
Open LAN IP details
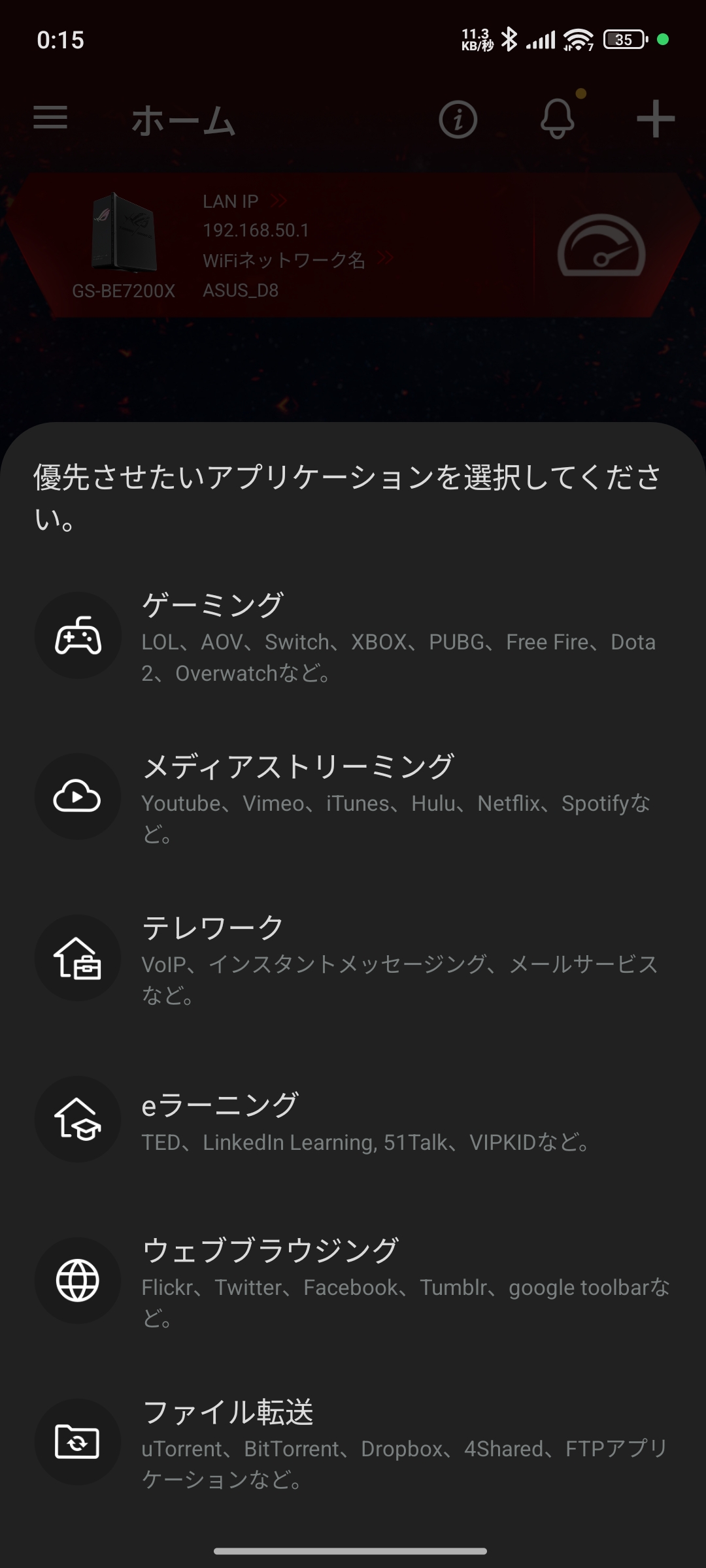point(244,201)
